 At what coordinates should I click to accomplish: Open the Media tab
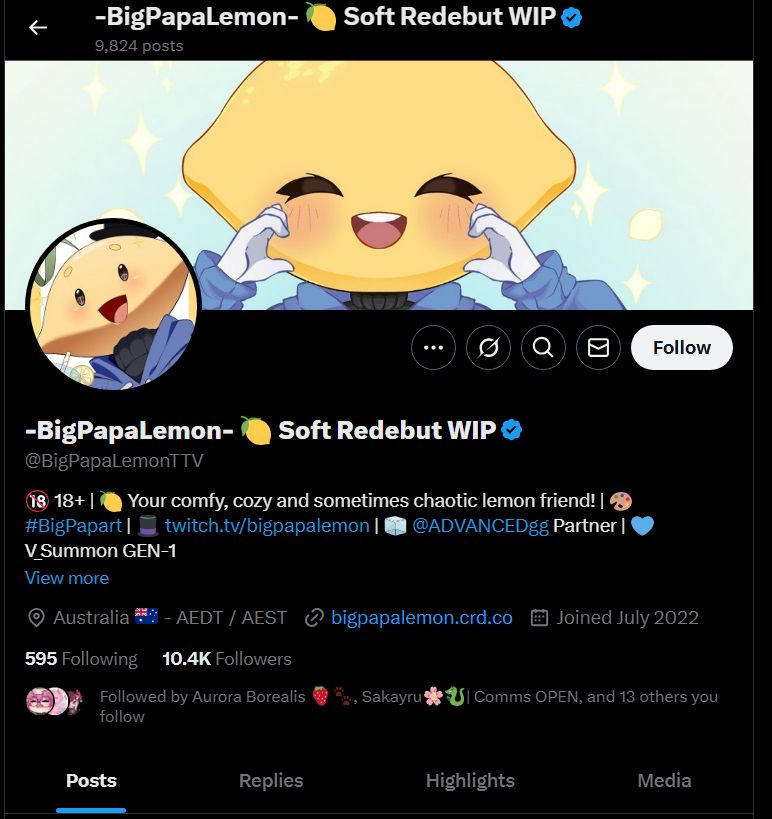pyautogui.click(x=664, y=780)
